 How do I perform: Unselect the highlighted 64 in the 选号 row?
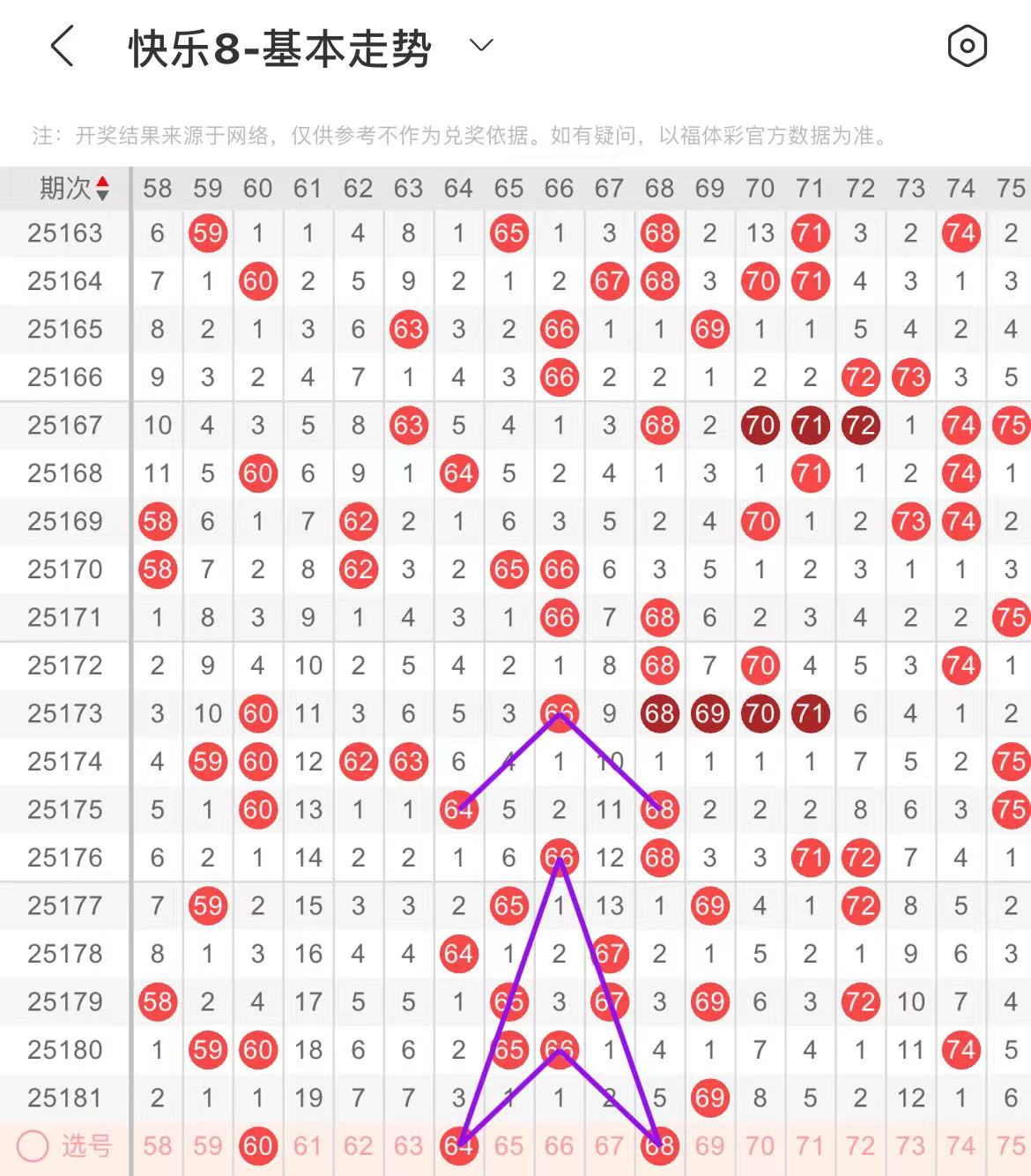[x=458, y=1146]
